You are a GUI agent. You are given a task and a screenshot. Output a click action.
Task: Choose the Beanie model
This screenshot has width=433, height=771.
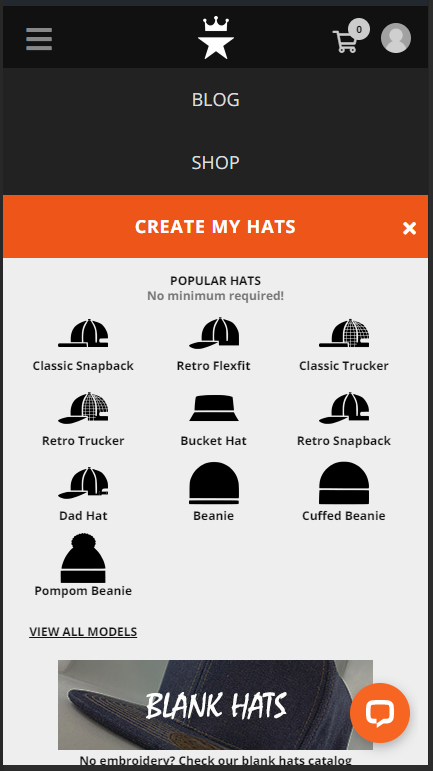pyautogui.click(x=214, y=493)
